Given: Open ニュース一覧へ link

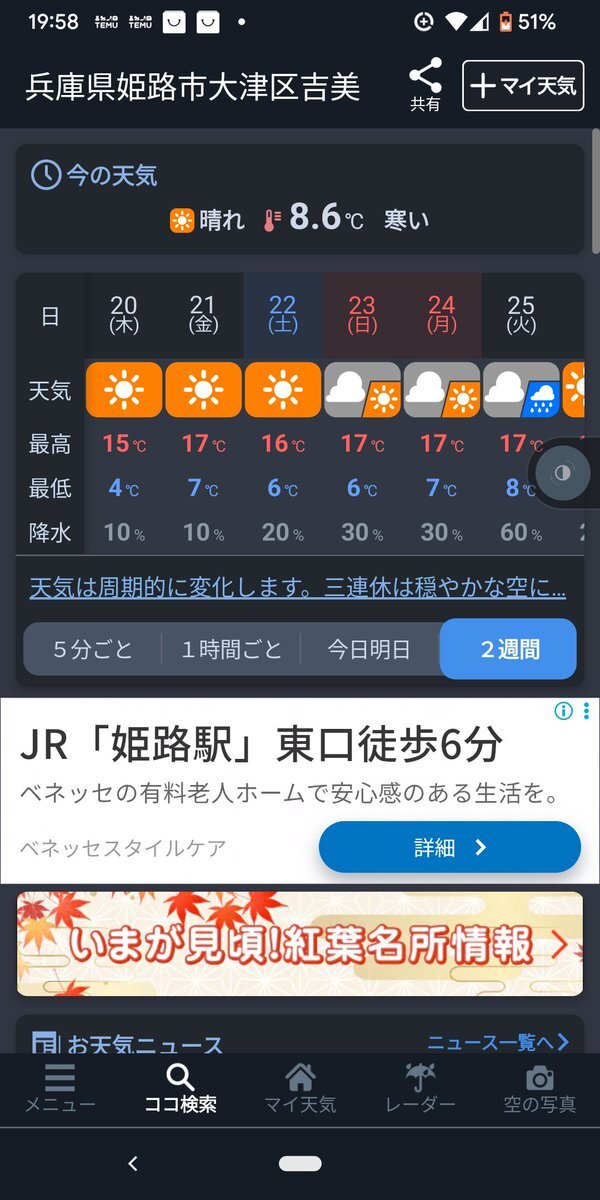Looking at the screenshot, I should click(498, 1042).
